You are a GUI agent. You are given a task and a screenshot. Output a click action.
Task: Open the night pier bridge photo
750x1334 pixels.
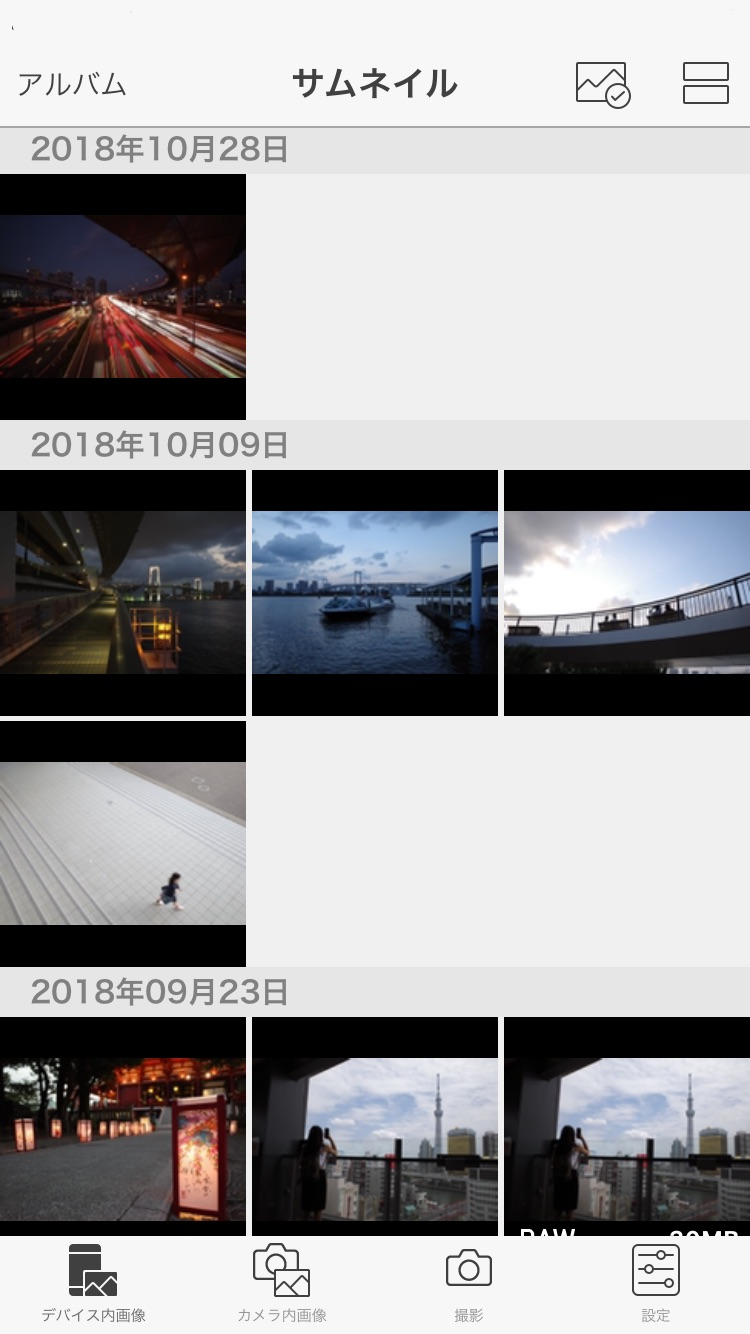[x=123, y=593]
